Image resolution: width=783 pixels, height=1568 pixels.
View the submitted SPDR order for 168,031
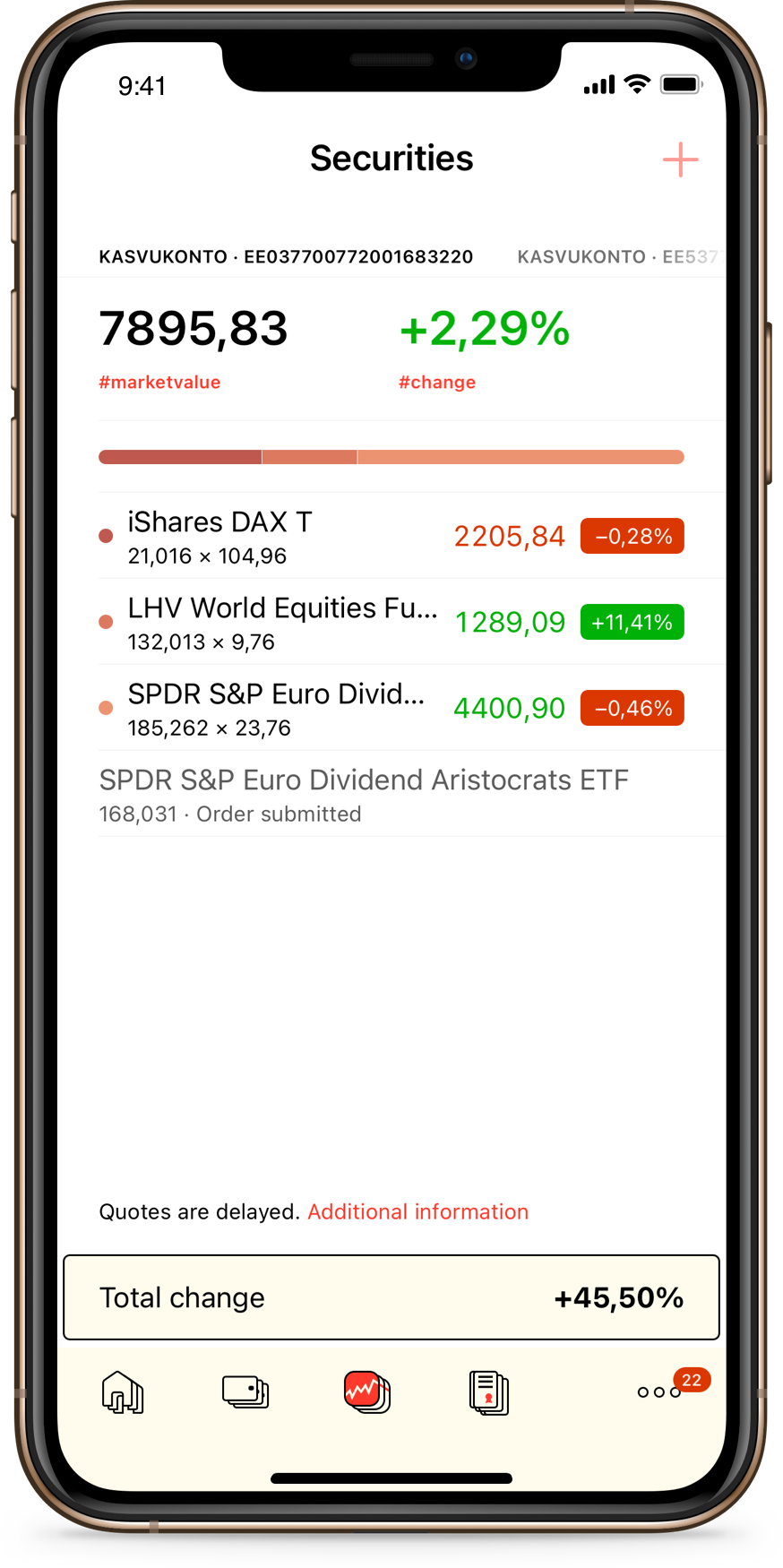point(391,795)
